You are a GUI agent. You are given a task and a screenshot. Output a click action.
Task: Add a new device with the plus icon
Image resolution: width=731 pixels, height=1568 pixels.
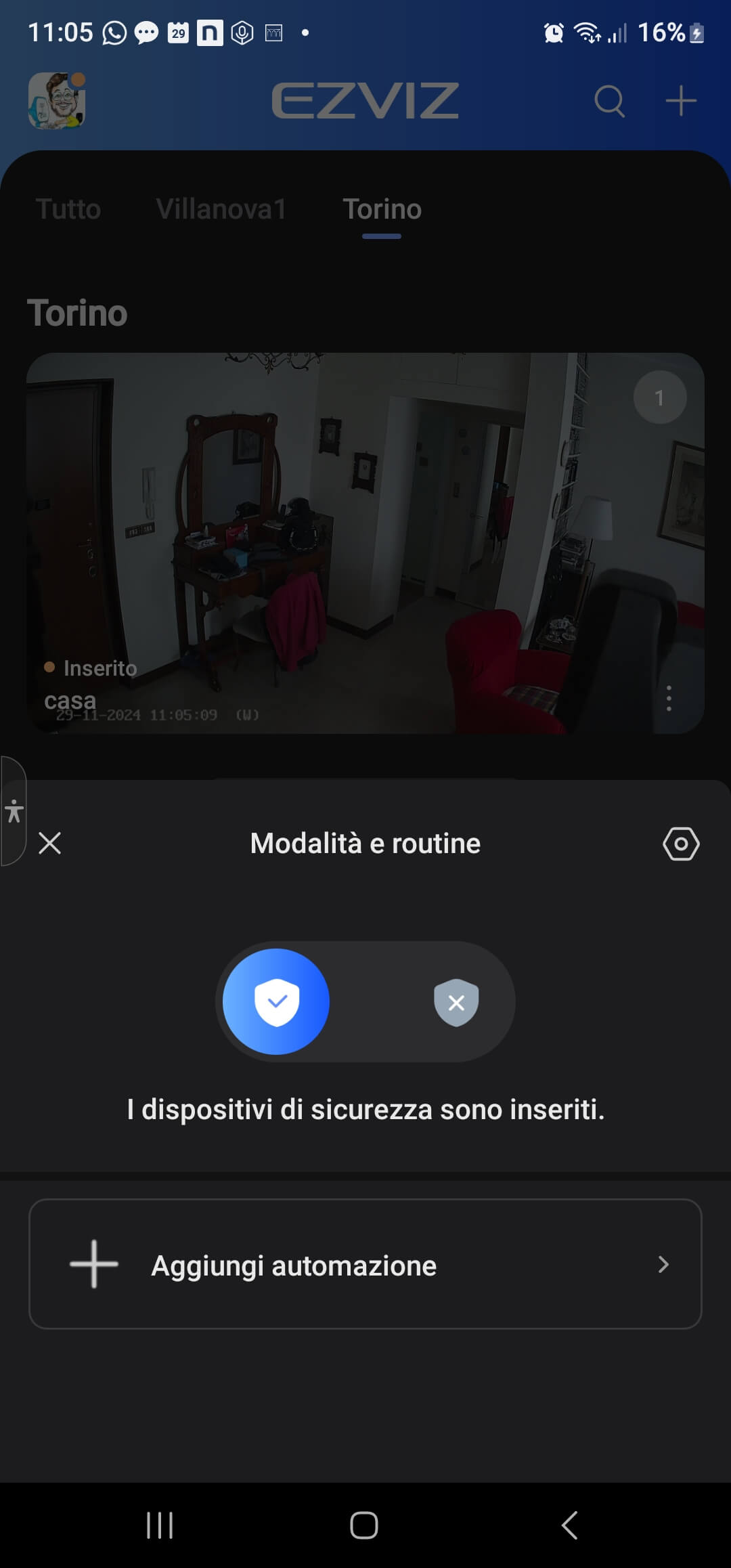click(681, 102)
